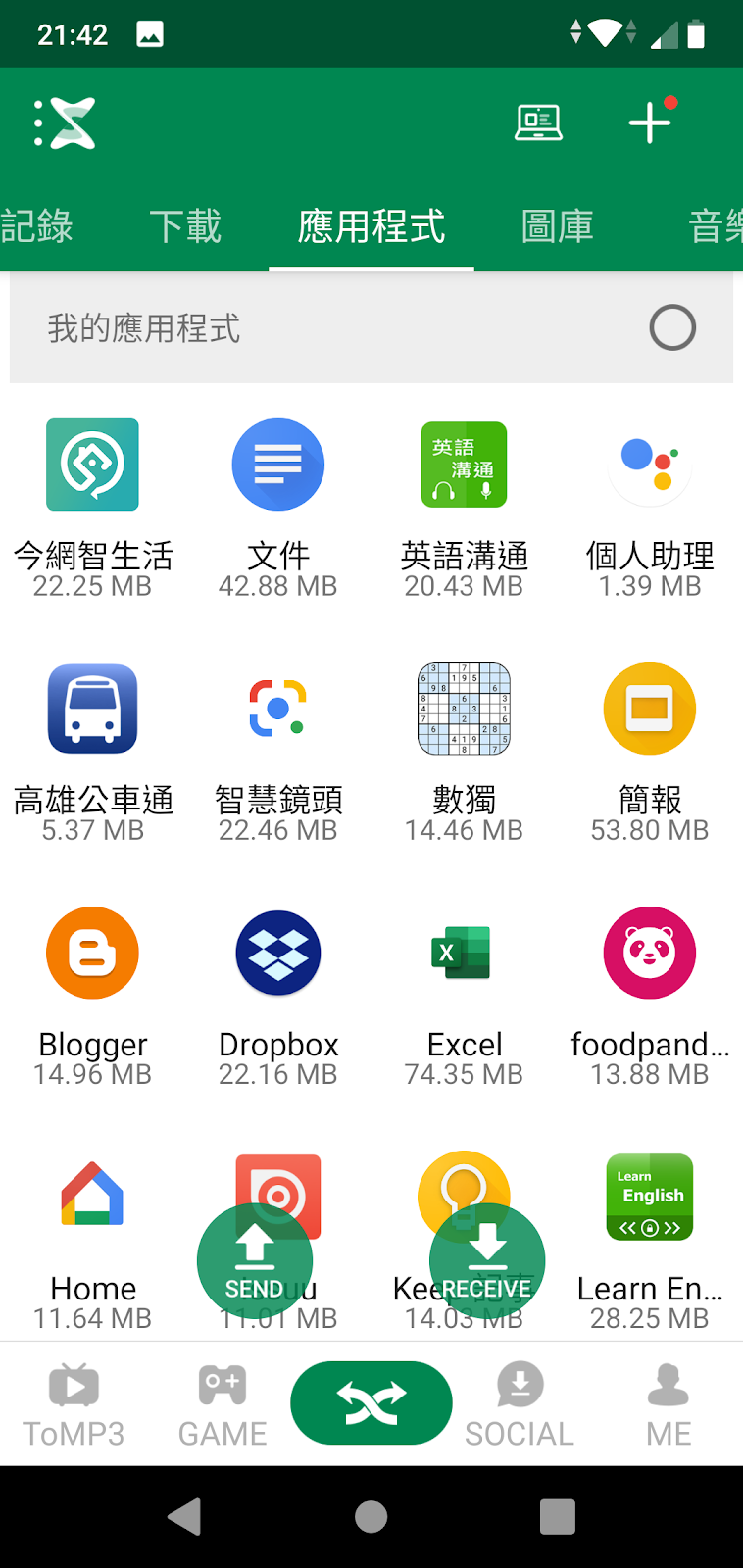Tap the RECEIVE button
The height and width of the screenshot is (1568, 743).
487,1261
